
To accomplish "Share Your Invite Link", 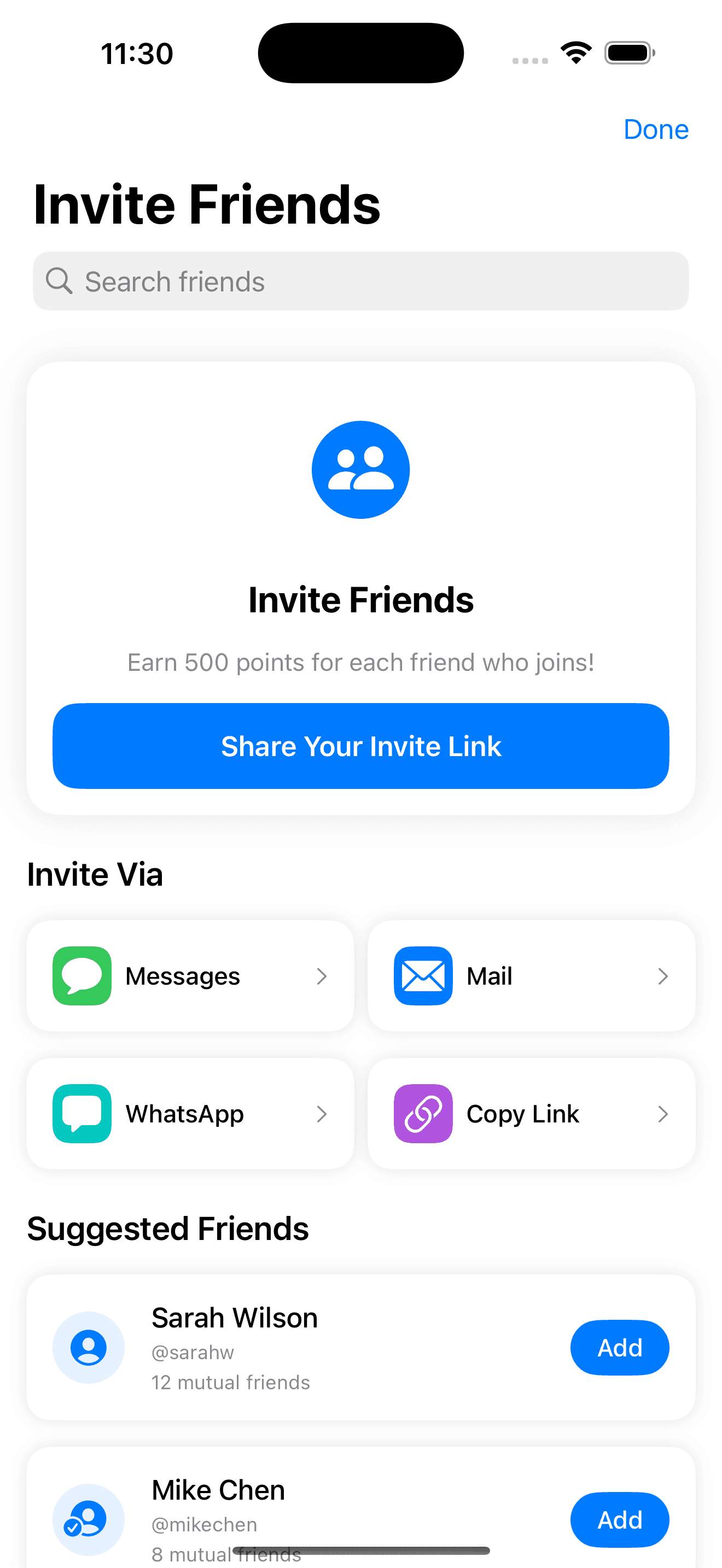I will (360, 746).
